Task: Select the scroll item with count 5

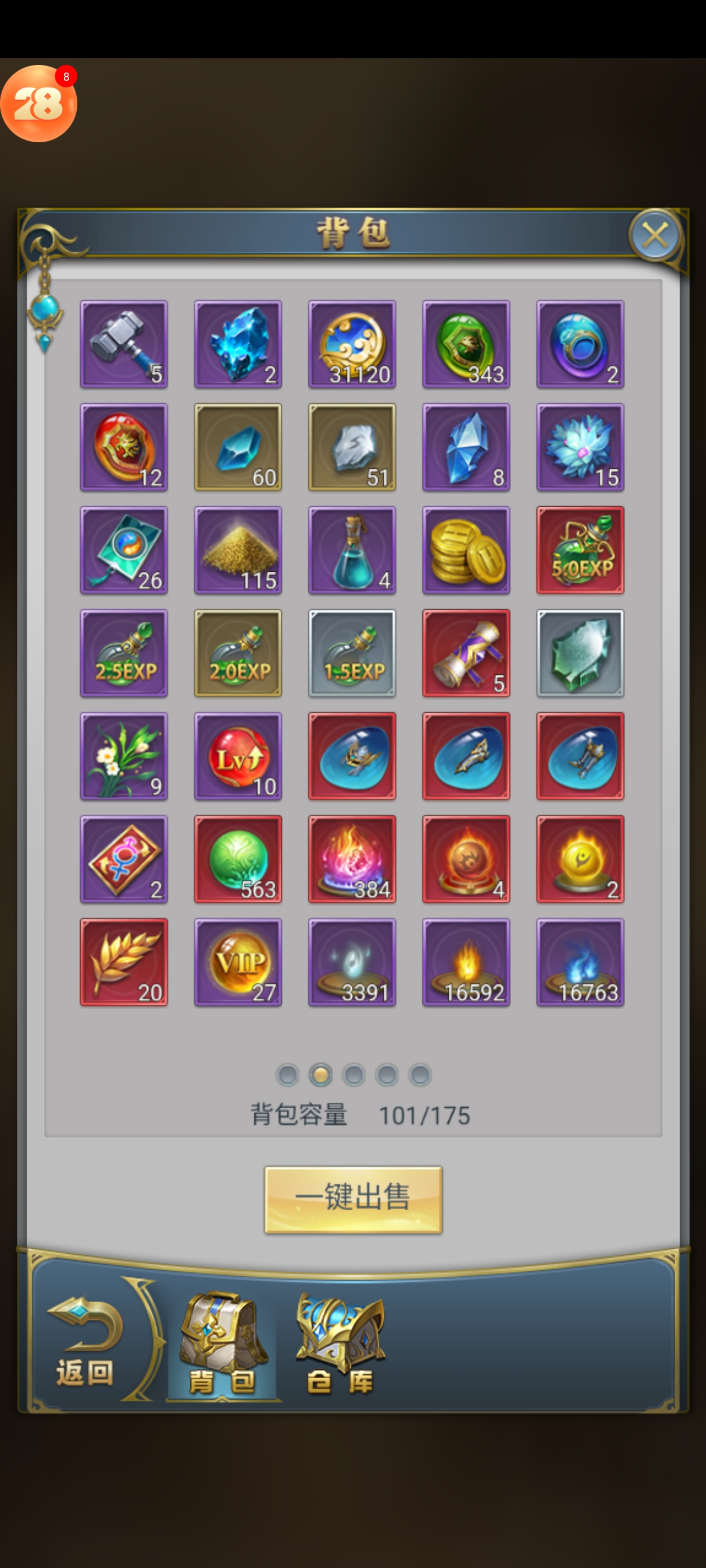Action: click(x=466, y=653)
